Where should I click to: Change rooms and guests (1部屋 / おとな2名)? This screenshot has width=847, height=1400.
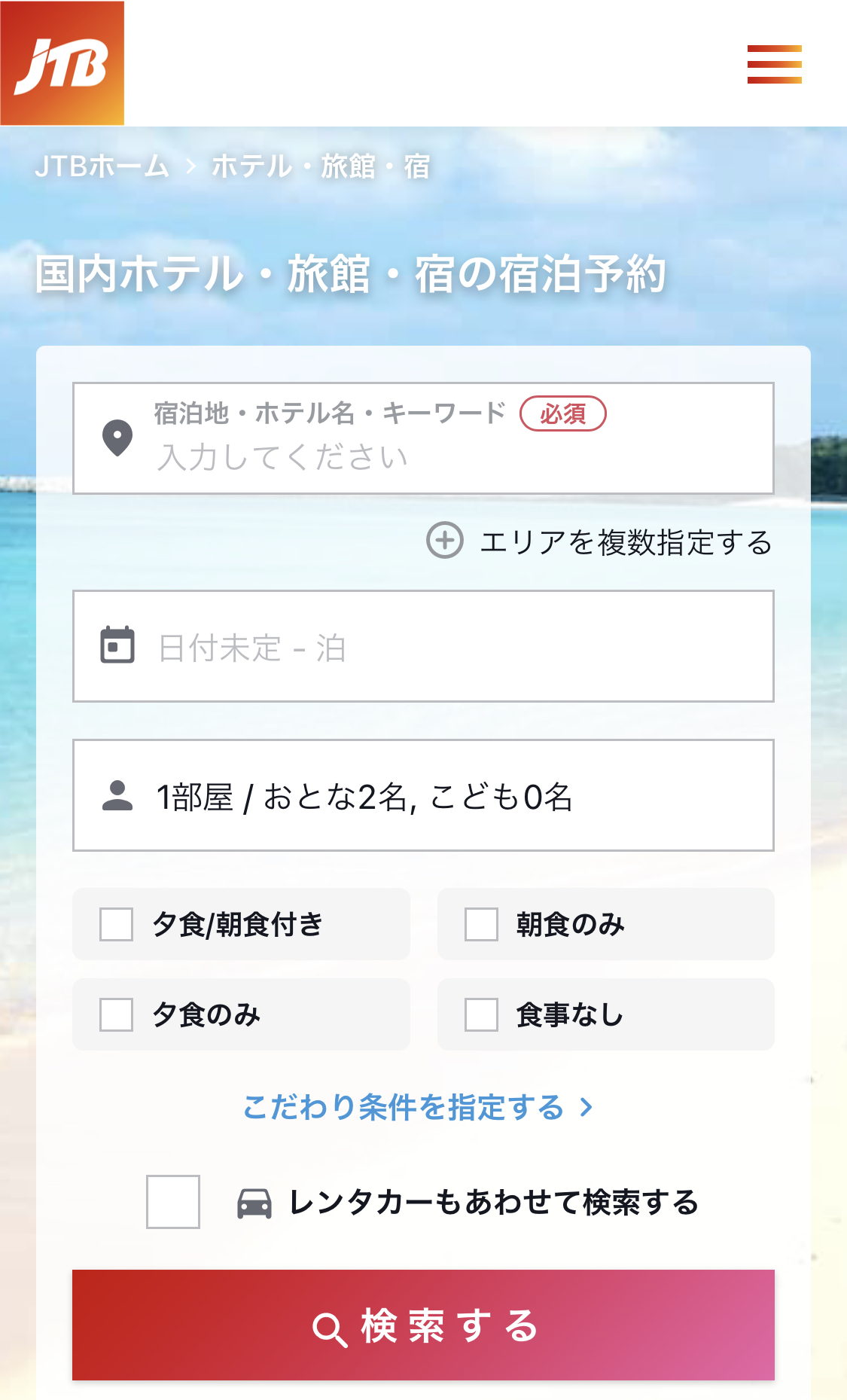pos(422,796)
